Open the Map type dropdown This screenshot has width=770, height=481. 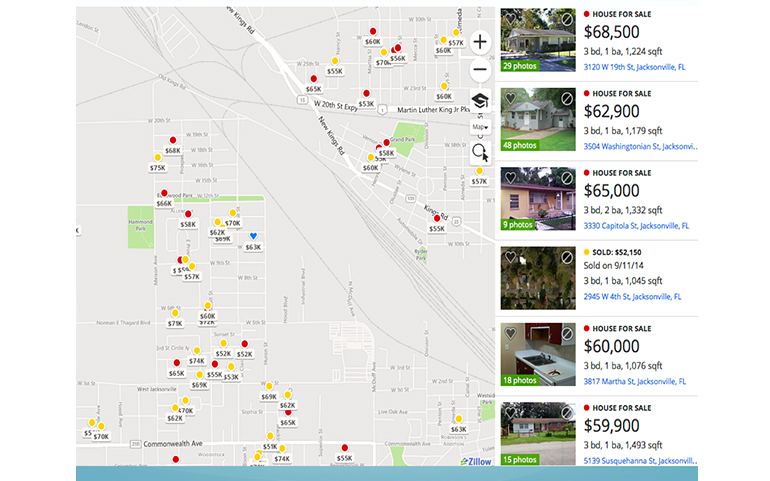480,127
